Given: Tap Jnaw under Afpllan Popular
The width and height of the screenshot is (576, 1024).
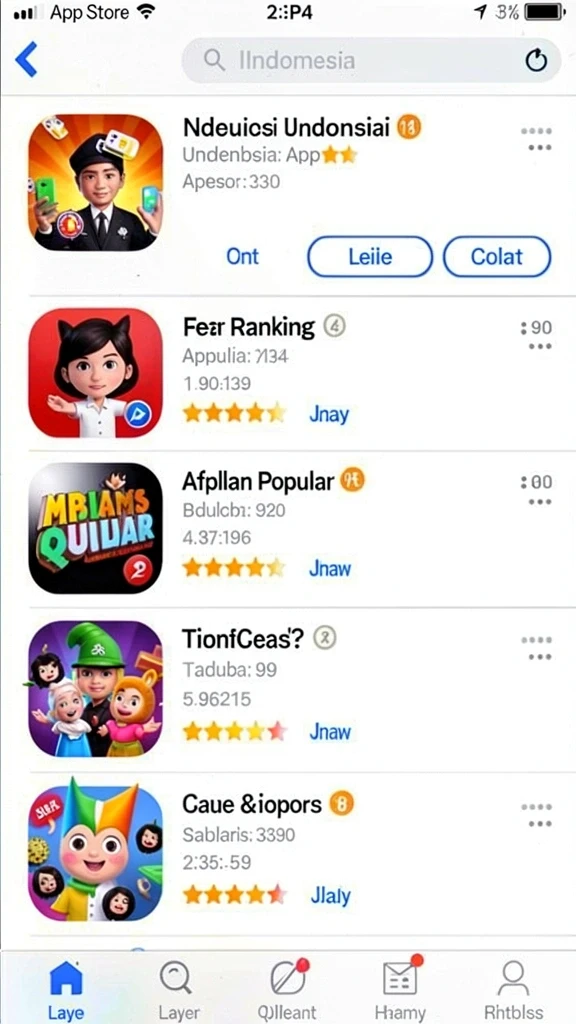Looking at the screenshot, I should click(330, 568).
